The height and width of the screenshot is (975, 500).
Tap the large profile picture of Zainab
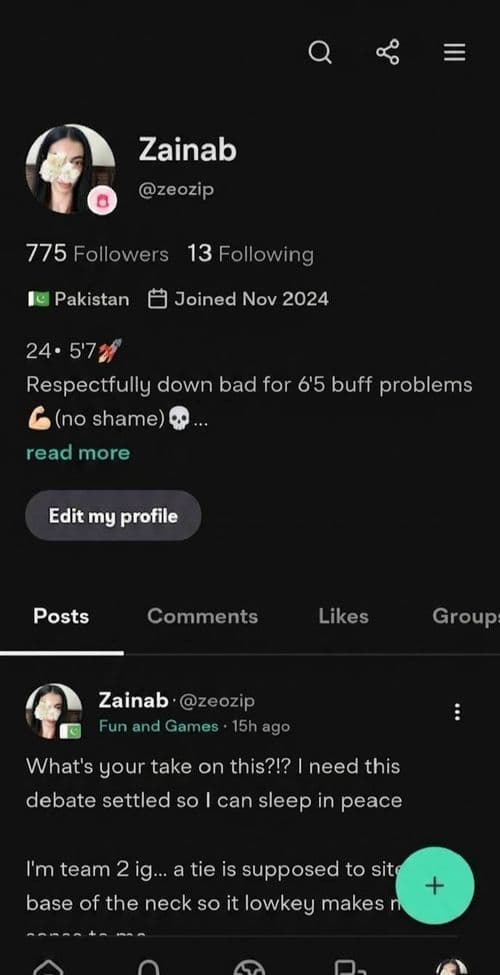click(x=70, y=170)
